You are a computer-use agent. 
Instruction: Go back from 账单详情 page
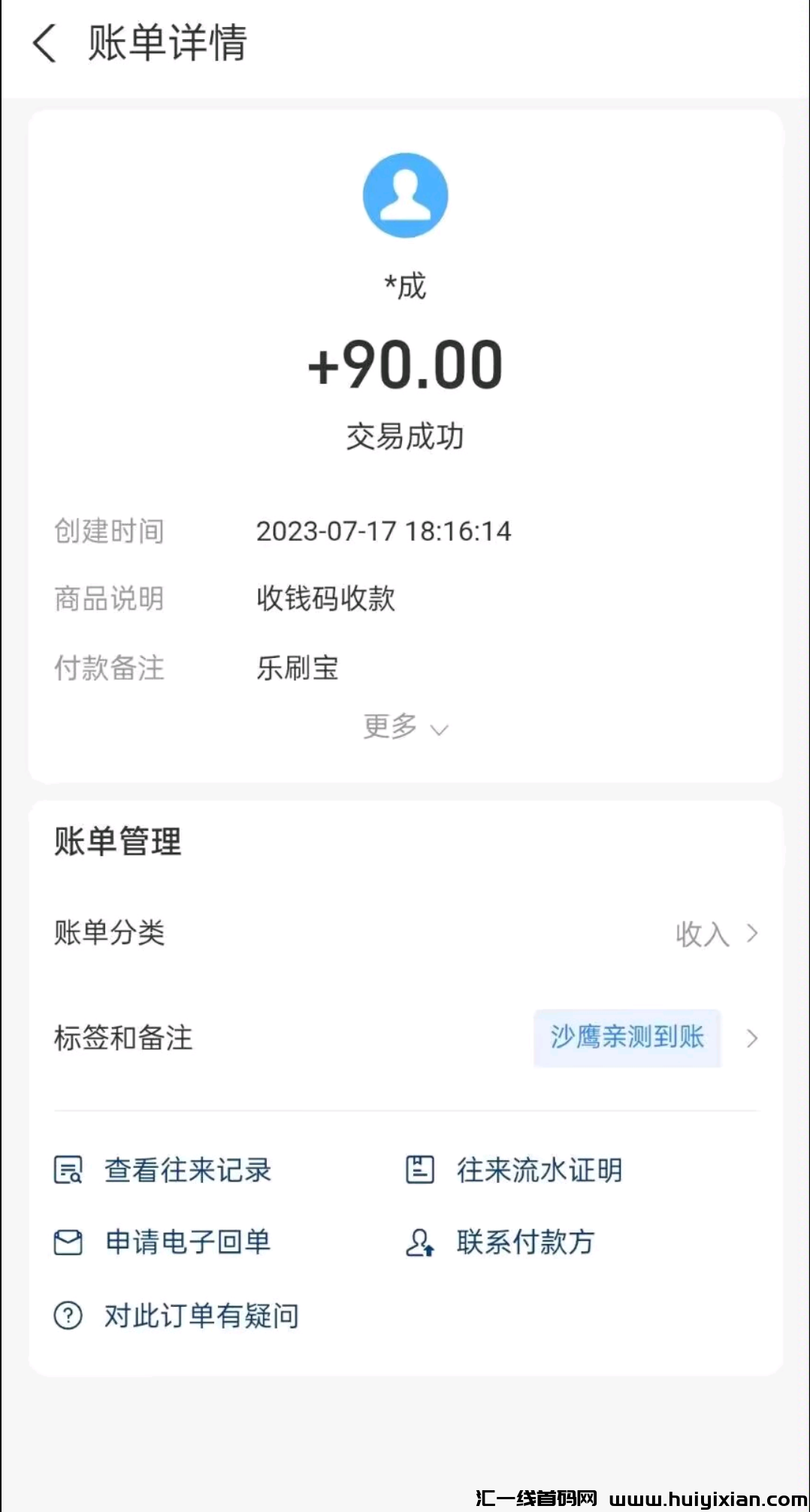(45, 43)
